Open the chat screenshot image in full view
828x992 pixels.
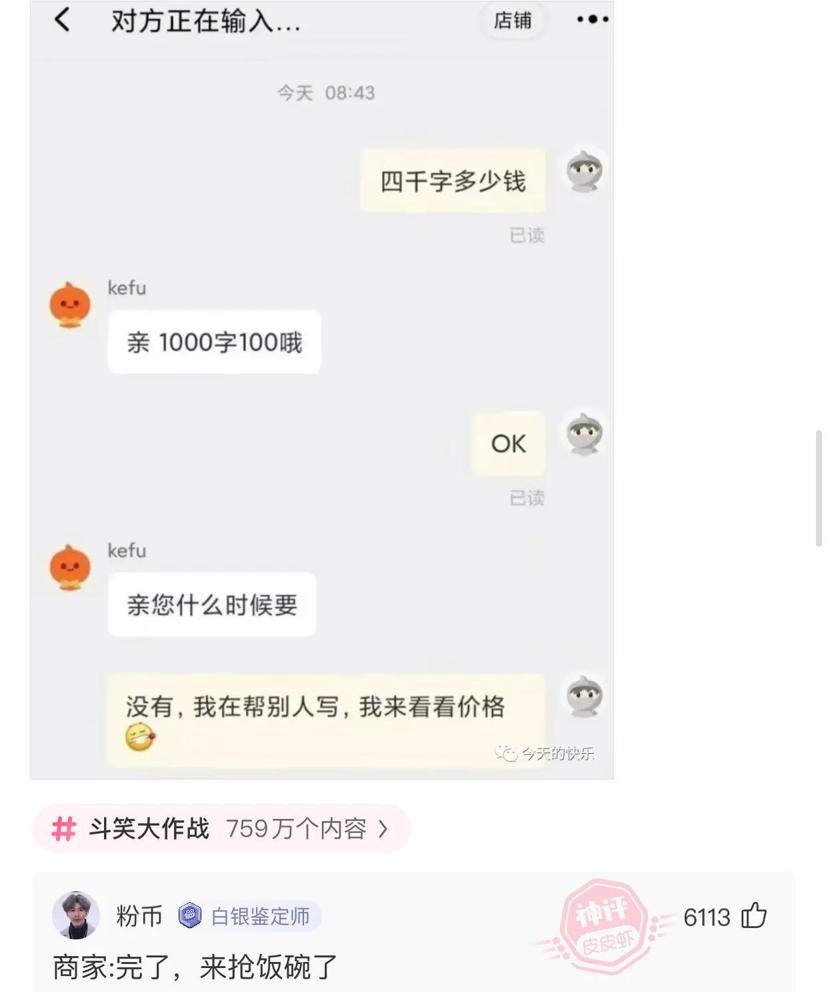(x=321, y=390)
